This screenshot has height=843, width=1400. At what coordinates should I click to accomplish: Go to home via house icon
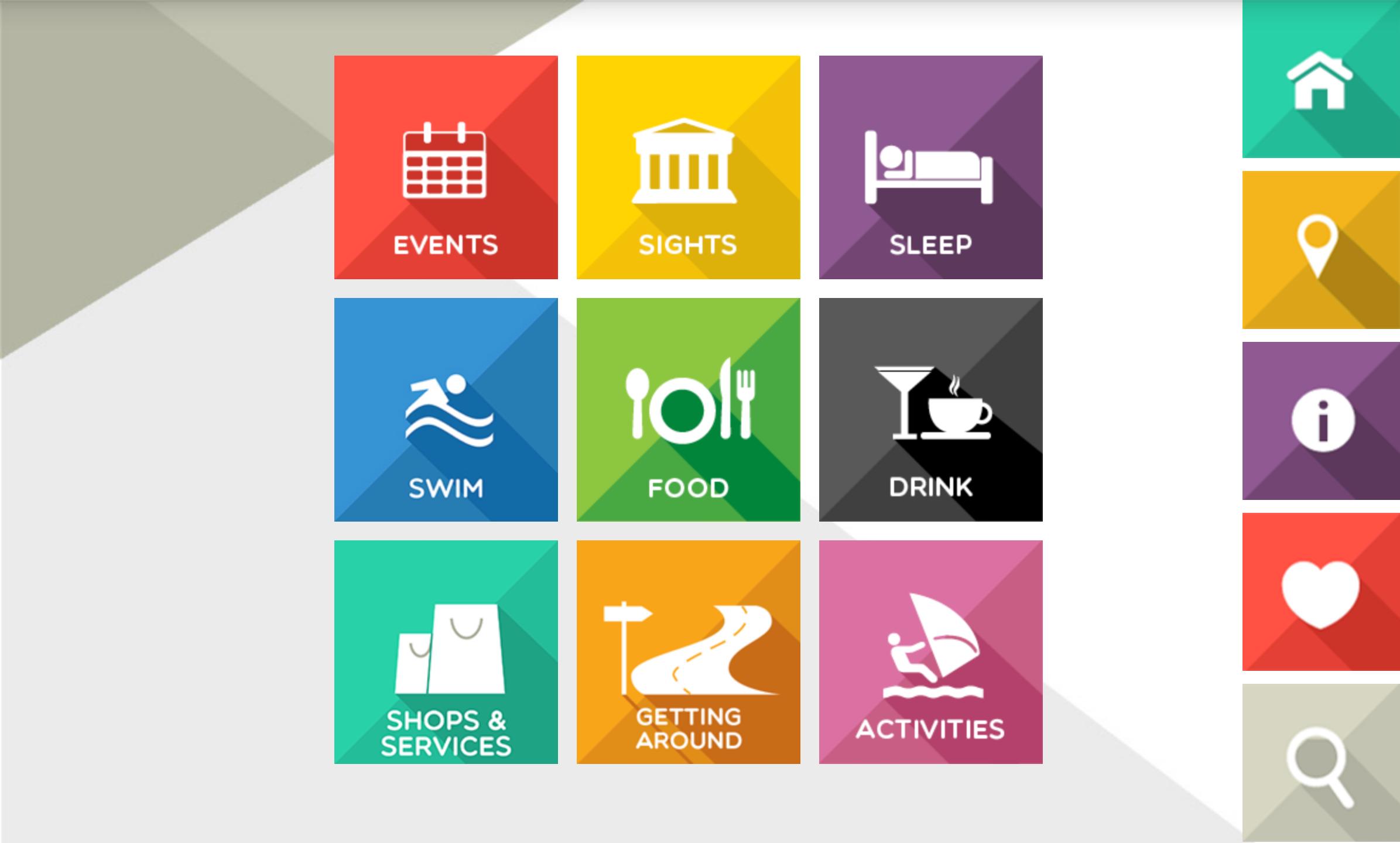[1320, 80]
